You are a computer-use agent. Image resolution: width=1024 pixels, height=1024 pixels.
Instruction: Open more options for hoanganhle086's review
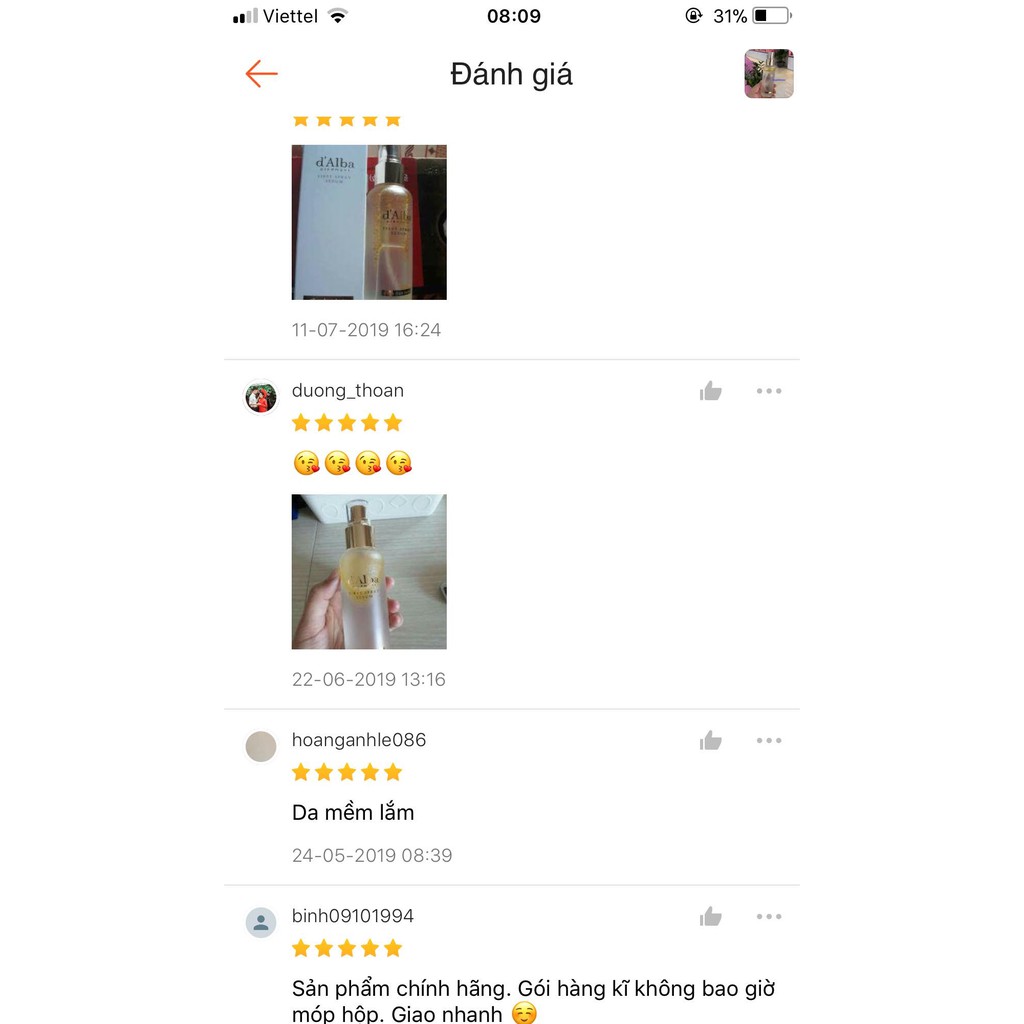click(x=769, y=741)
